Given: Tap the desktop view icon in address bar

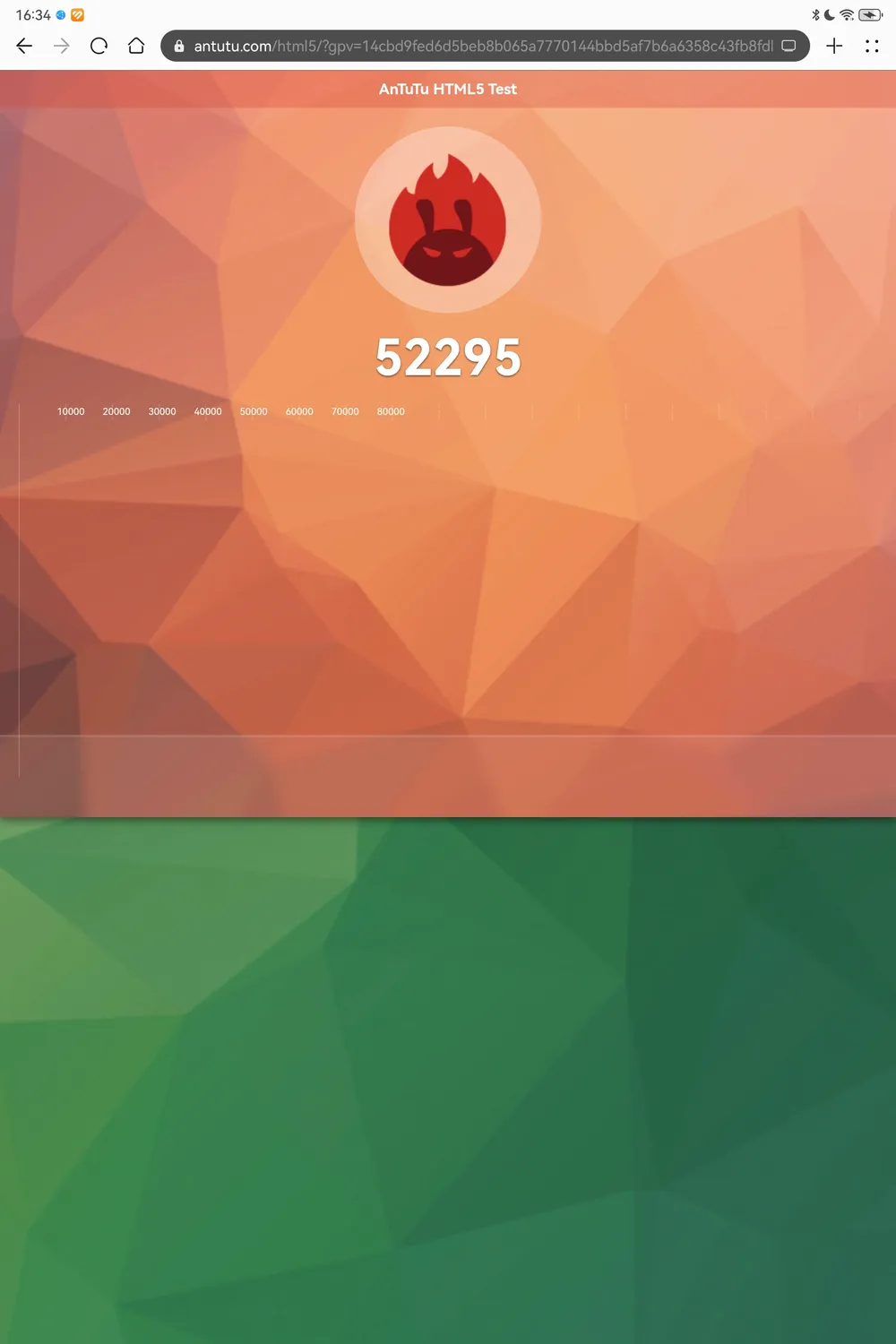Looking at the screenshot, I should pyautogui.click(x=788, y=46).
